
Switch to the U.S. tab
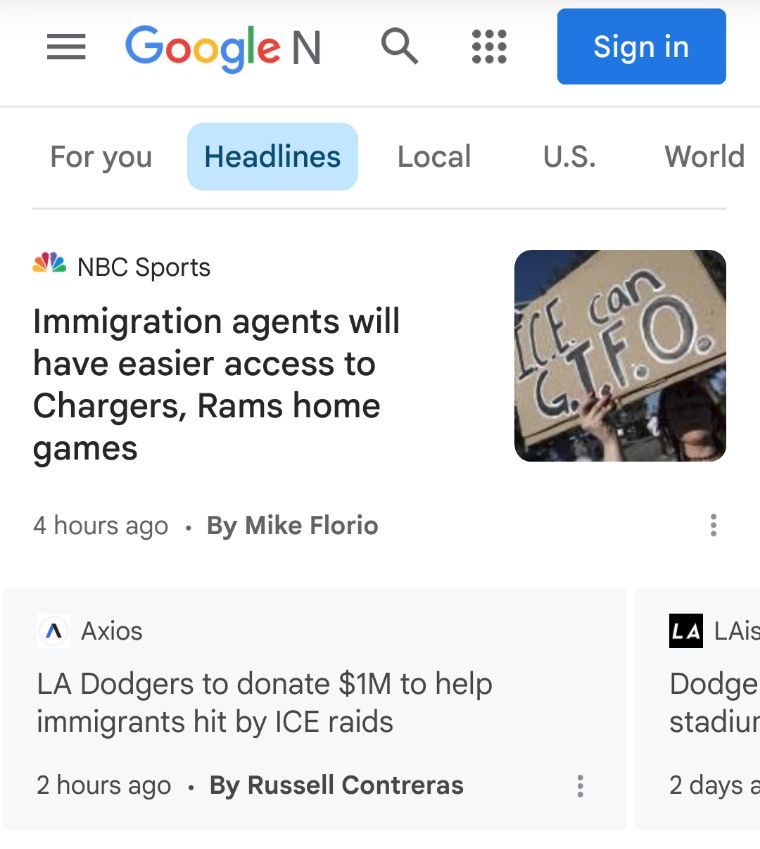pos(568,156)
